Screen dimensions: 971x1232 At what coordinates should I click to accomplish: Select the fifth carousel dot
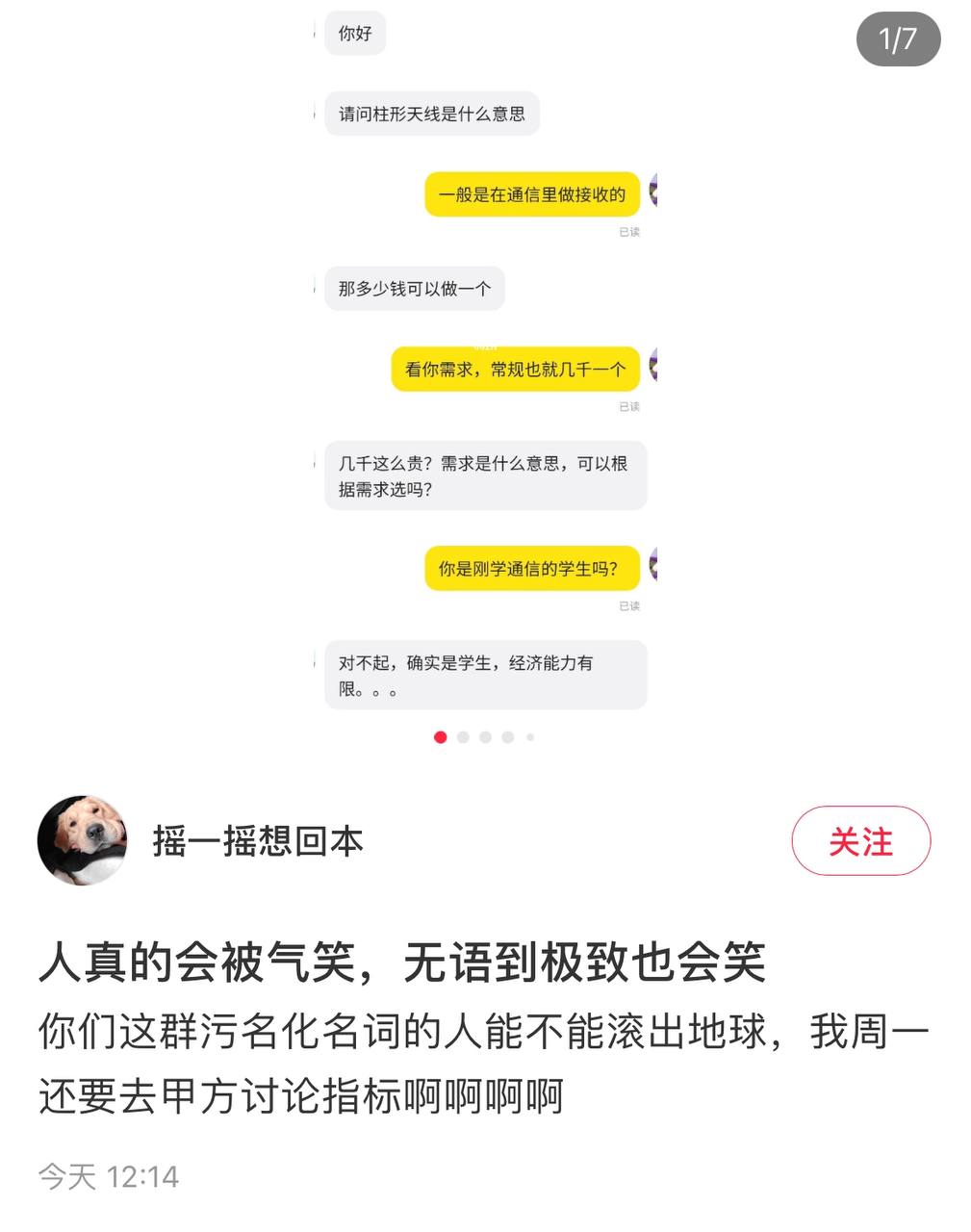[x=528, y=737]
